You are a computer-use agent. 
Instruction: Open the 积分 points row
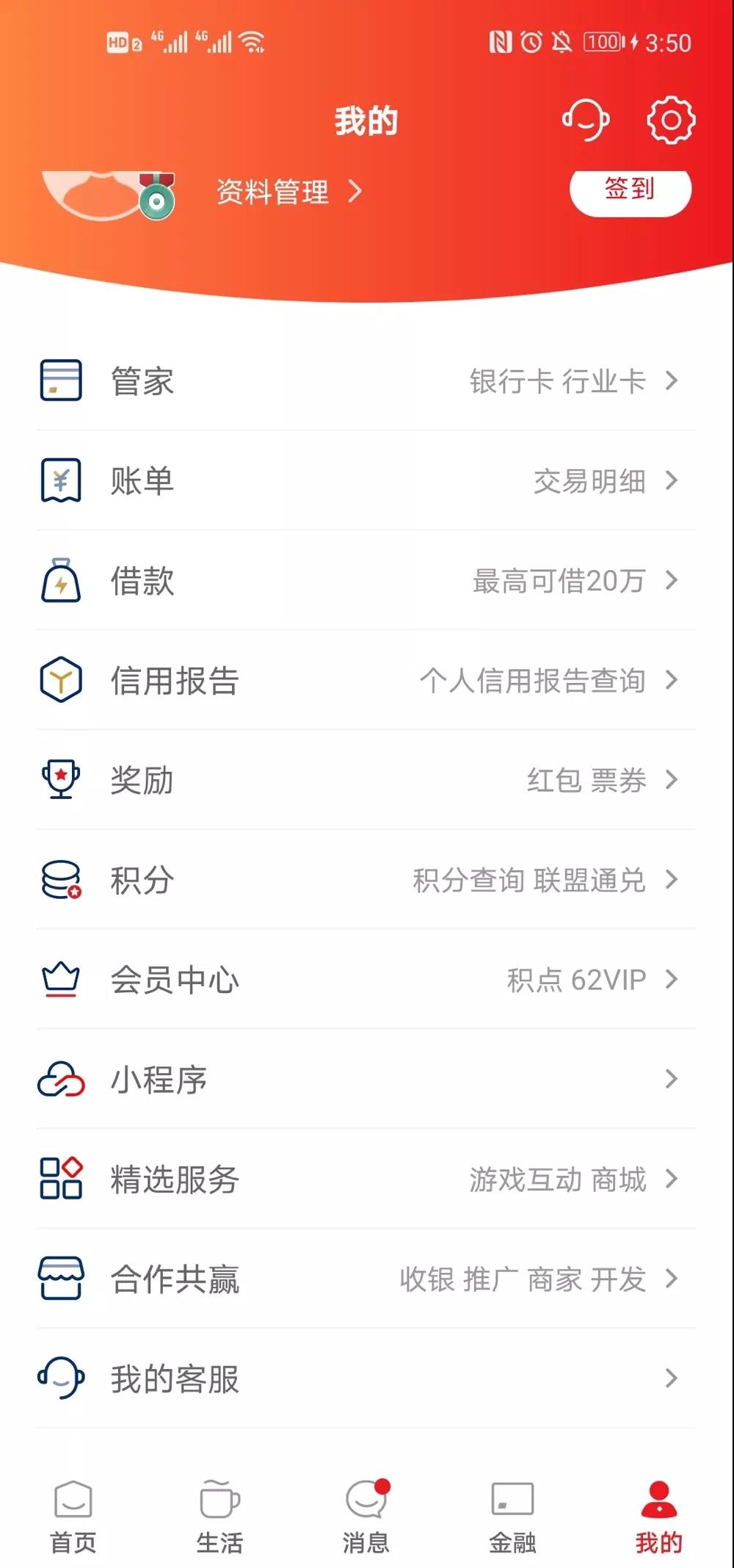pos(366,880)
